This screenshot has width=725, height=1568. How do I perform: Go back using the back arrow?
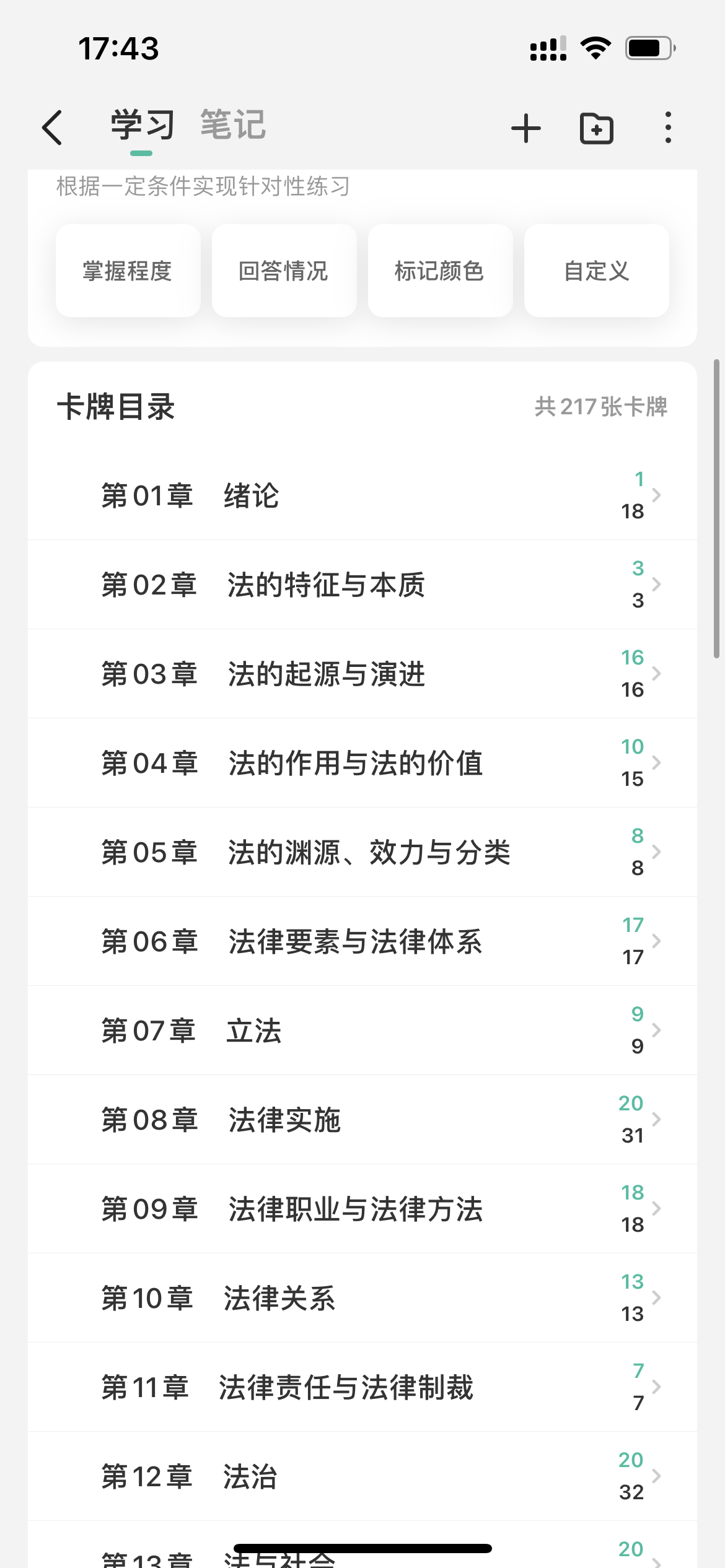tap(53, 128)
